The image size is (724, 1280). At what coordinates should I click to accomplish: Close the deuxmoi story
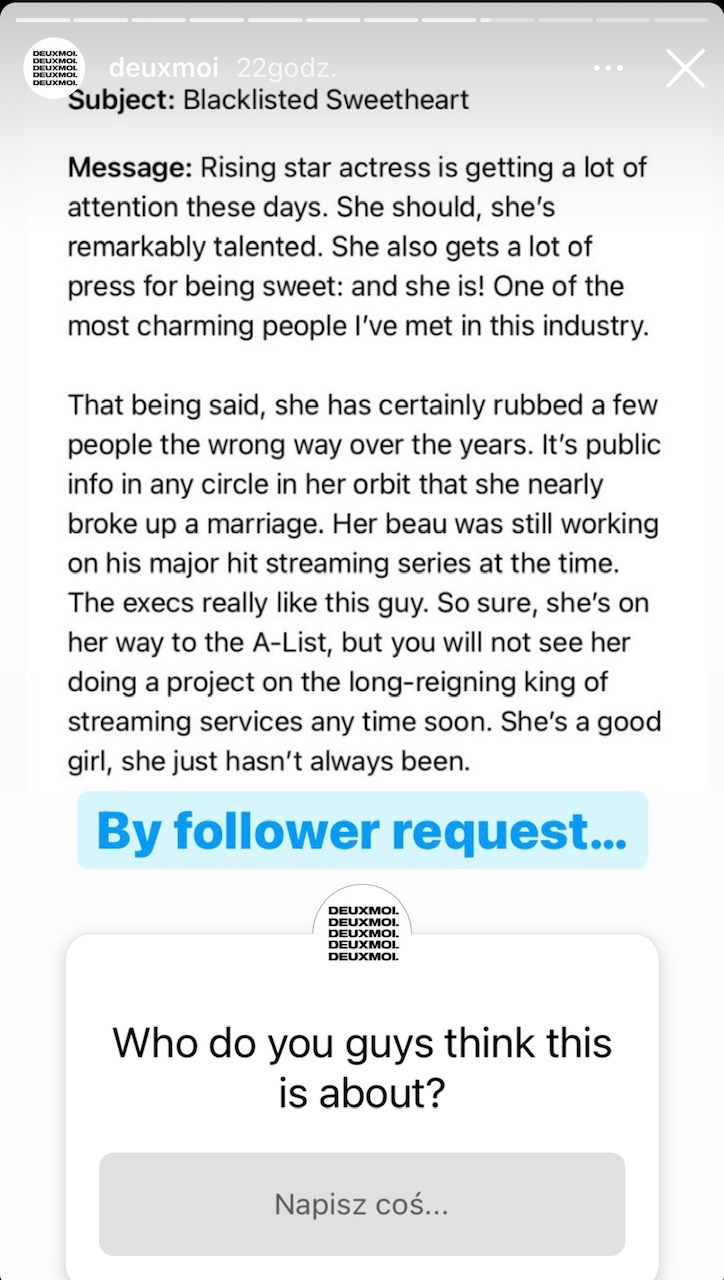(685, 68)
